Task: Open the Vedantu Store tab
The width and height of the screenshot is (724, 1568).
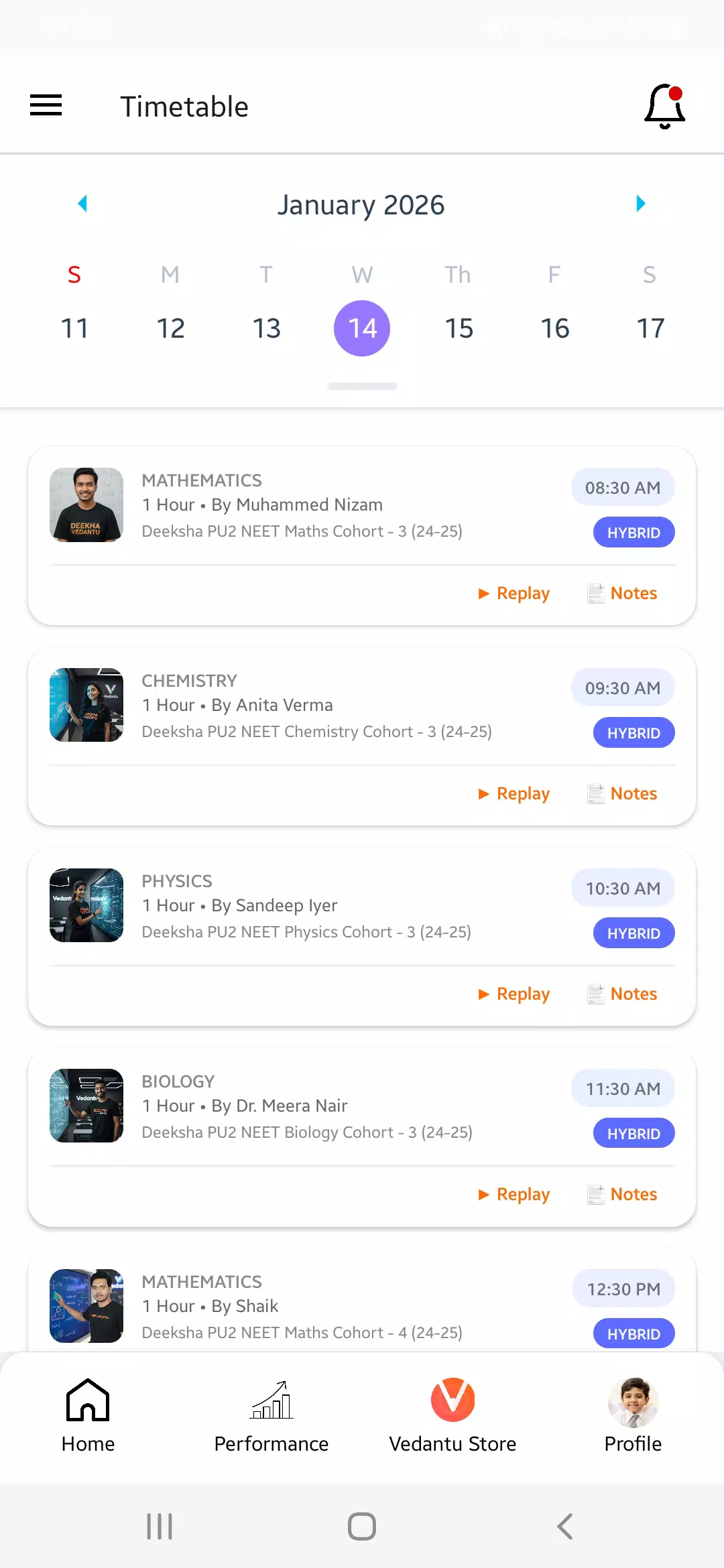Action: tap(452, 1416)
